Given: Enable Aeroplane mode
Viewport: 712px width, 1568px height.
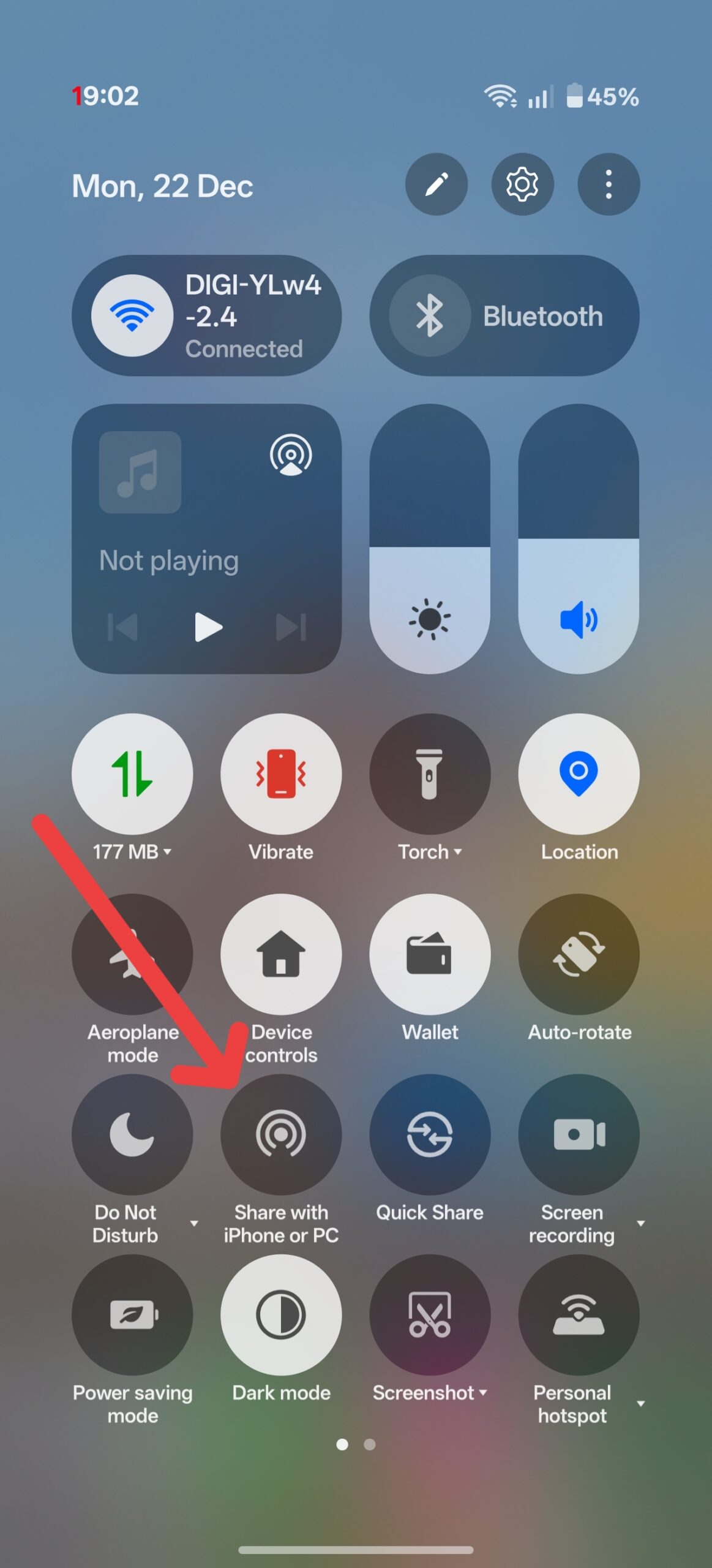Looking at the screenshot, I should pyautogui.click(x=132, y=954).
